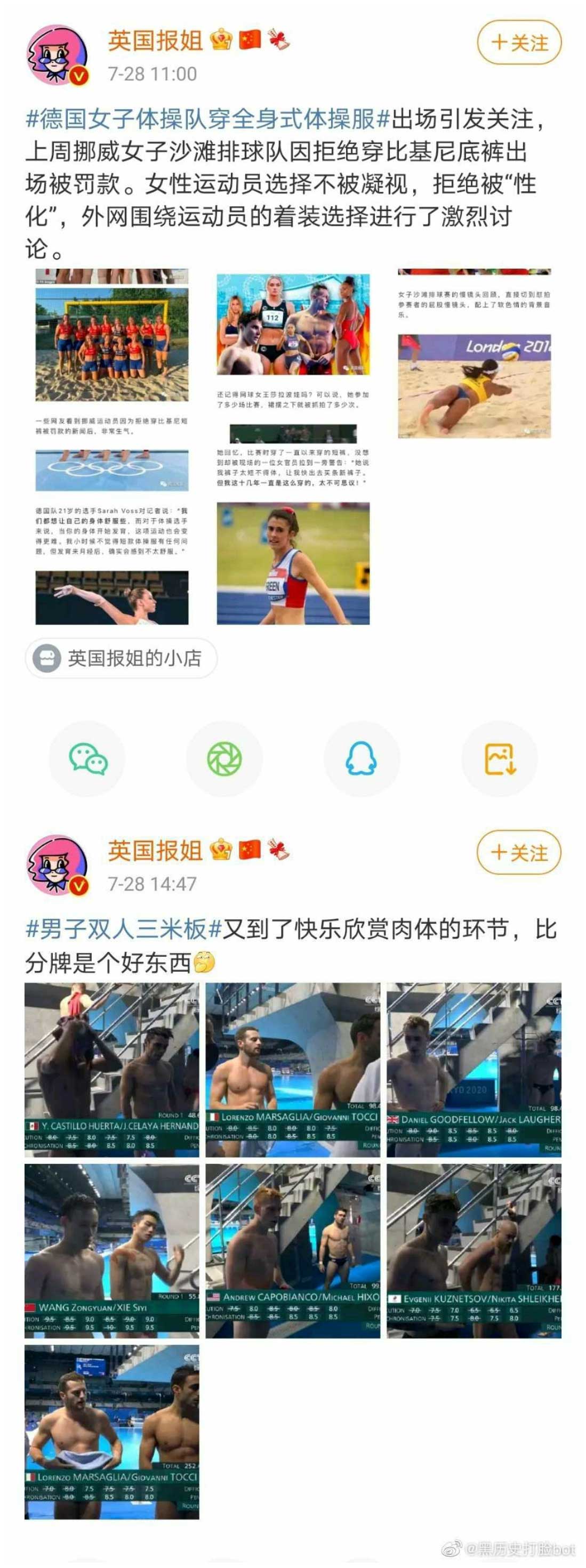Open the beach handball team long image
The image size is (586, 1568).
click(x=112, y=446)
